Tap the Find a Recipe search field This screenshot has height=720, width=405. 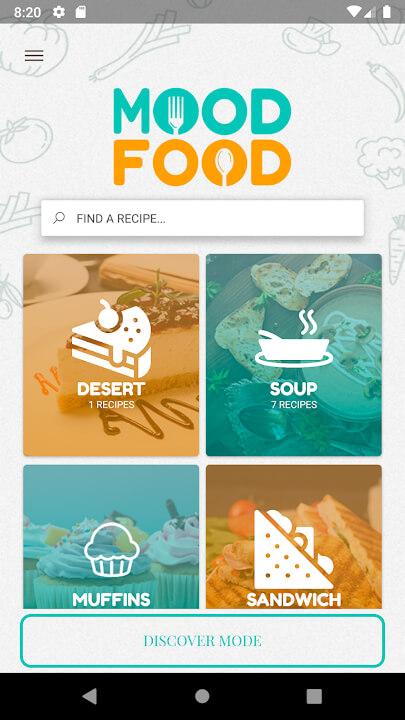202,218
